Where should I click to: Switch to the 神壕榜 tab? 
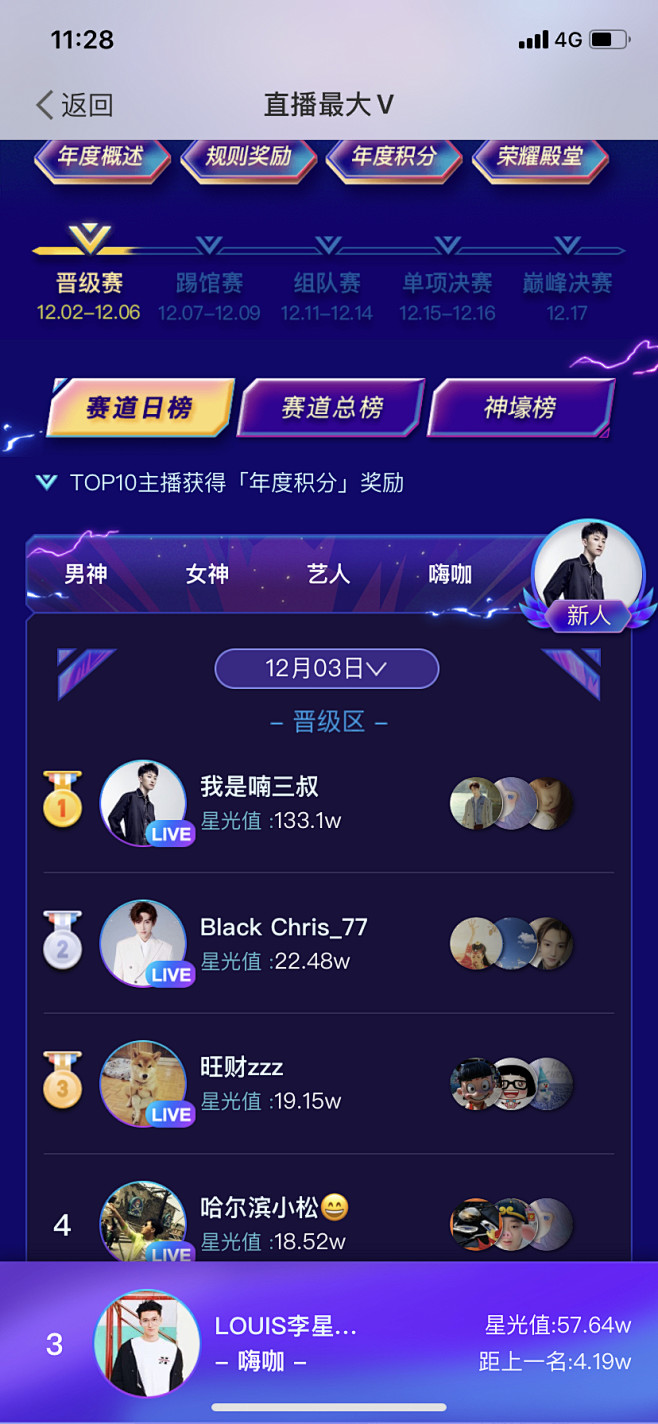pyautogui.click(x=520, y=408)
